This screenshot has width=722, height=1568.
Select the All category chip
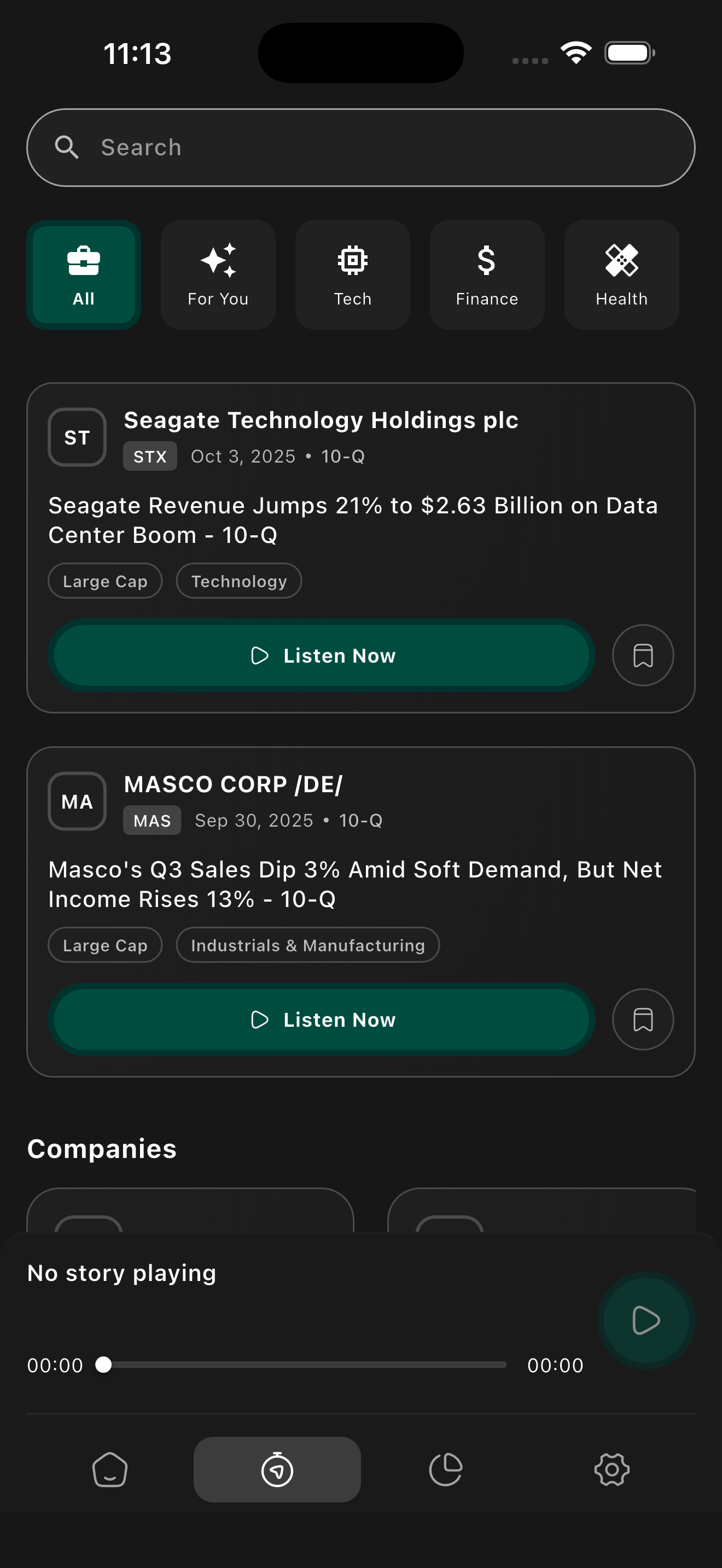tap(84, 274)
